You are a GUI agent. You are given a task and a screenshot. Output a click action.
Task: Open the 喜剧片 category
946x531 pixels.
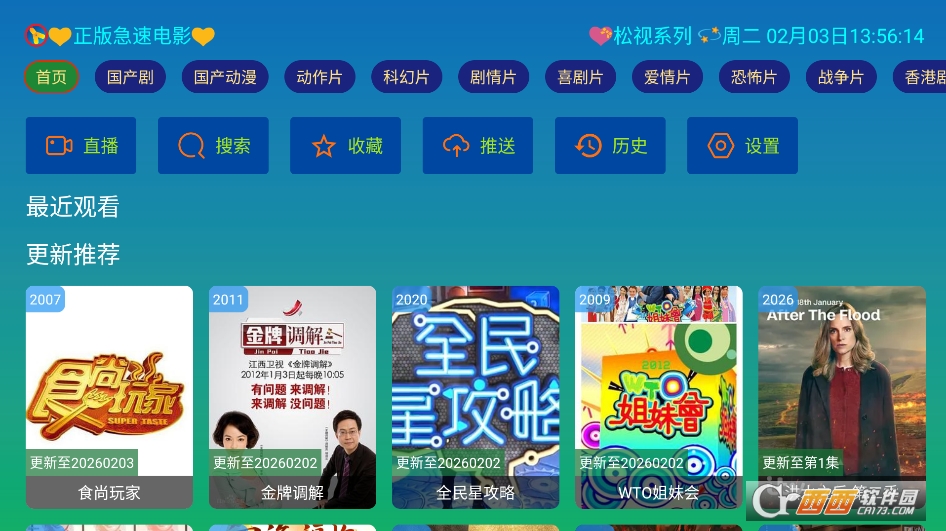pos(580,77)
